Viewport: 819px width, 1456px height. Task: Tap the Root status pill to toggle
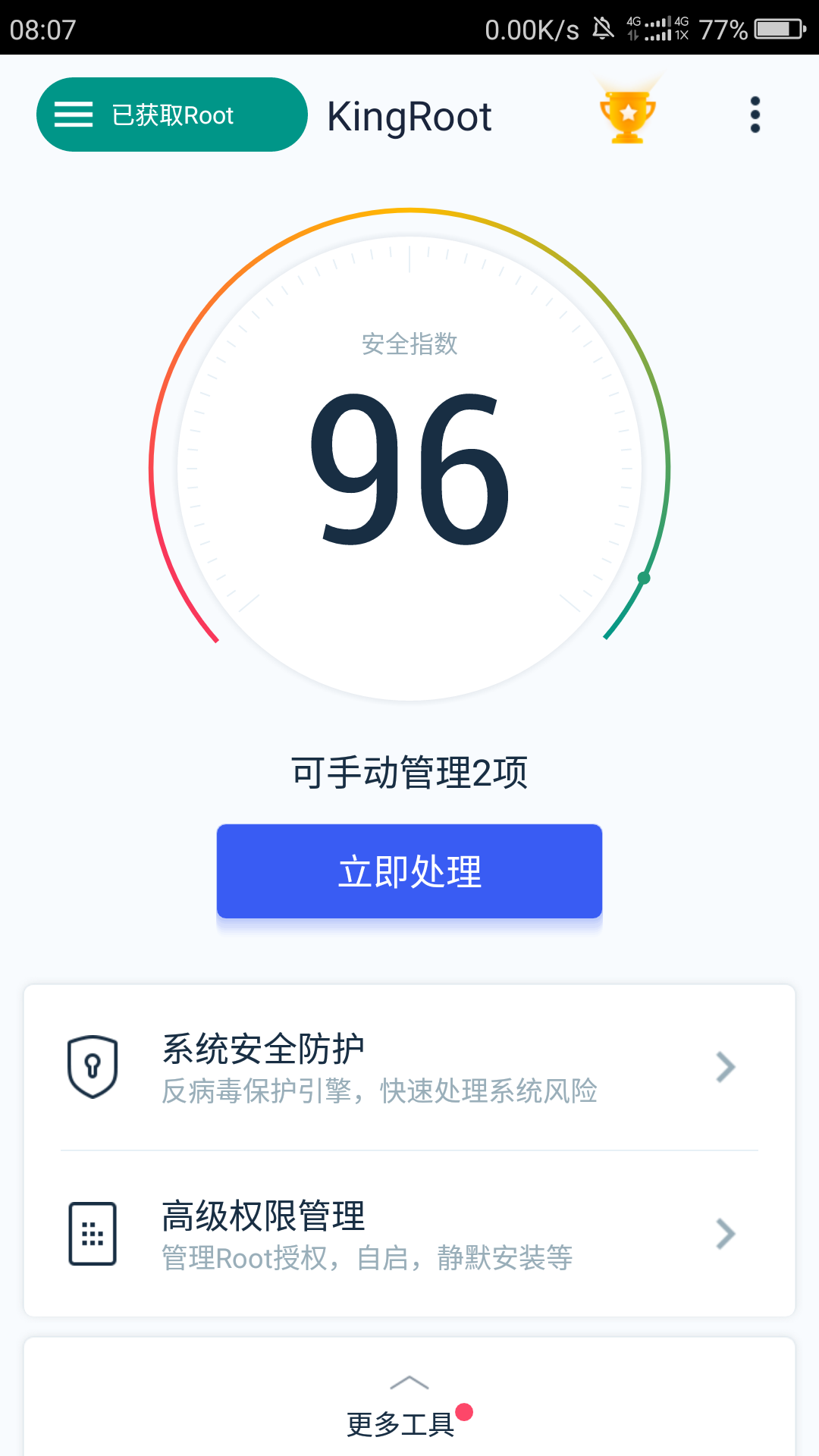(x=171, y=114)
